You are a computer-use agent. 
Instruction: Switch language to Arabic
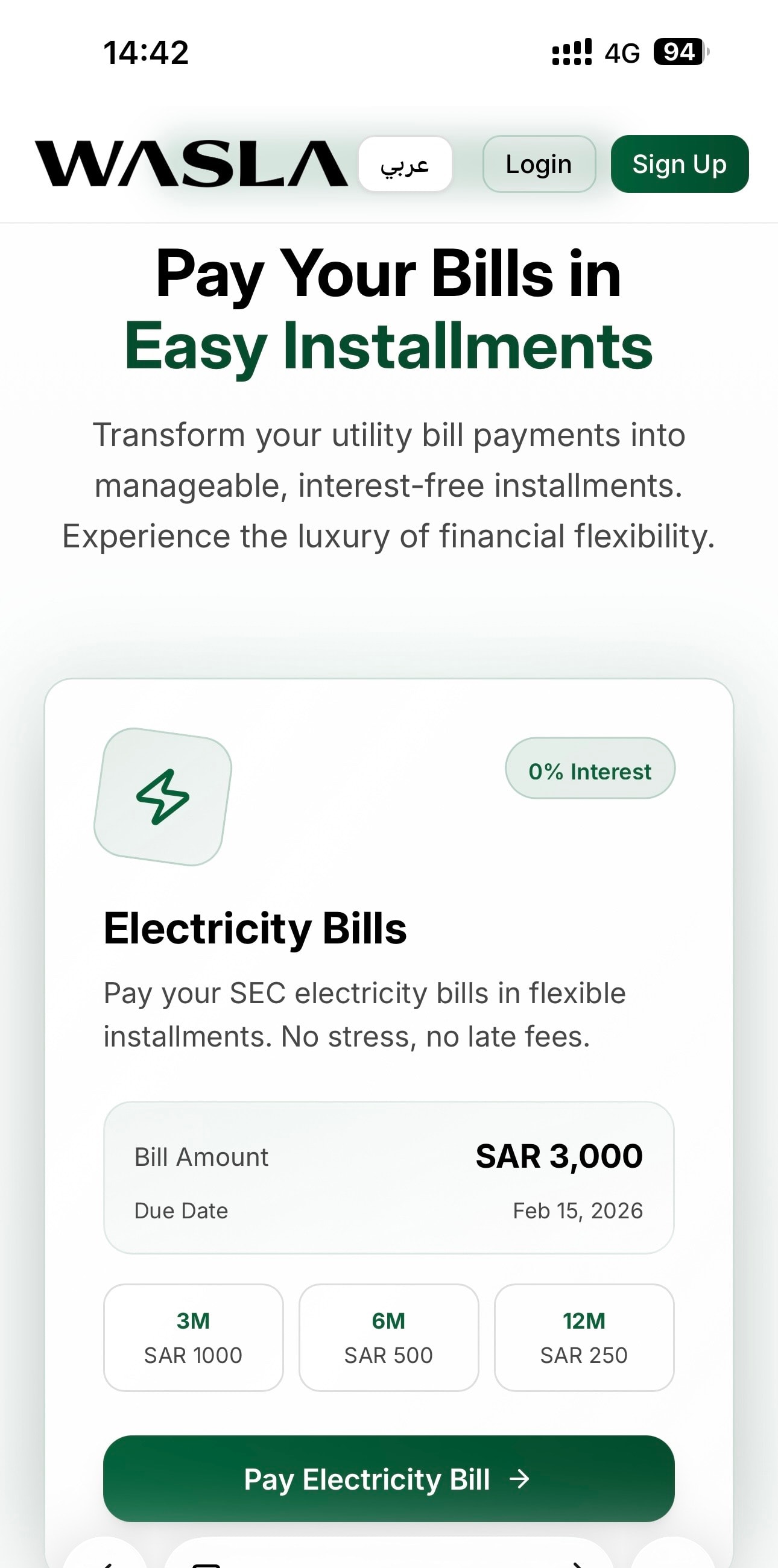coord(405,165)
